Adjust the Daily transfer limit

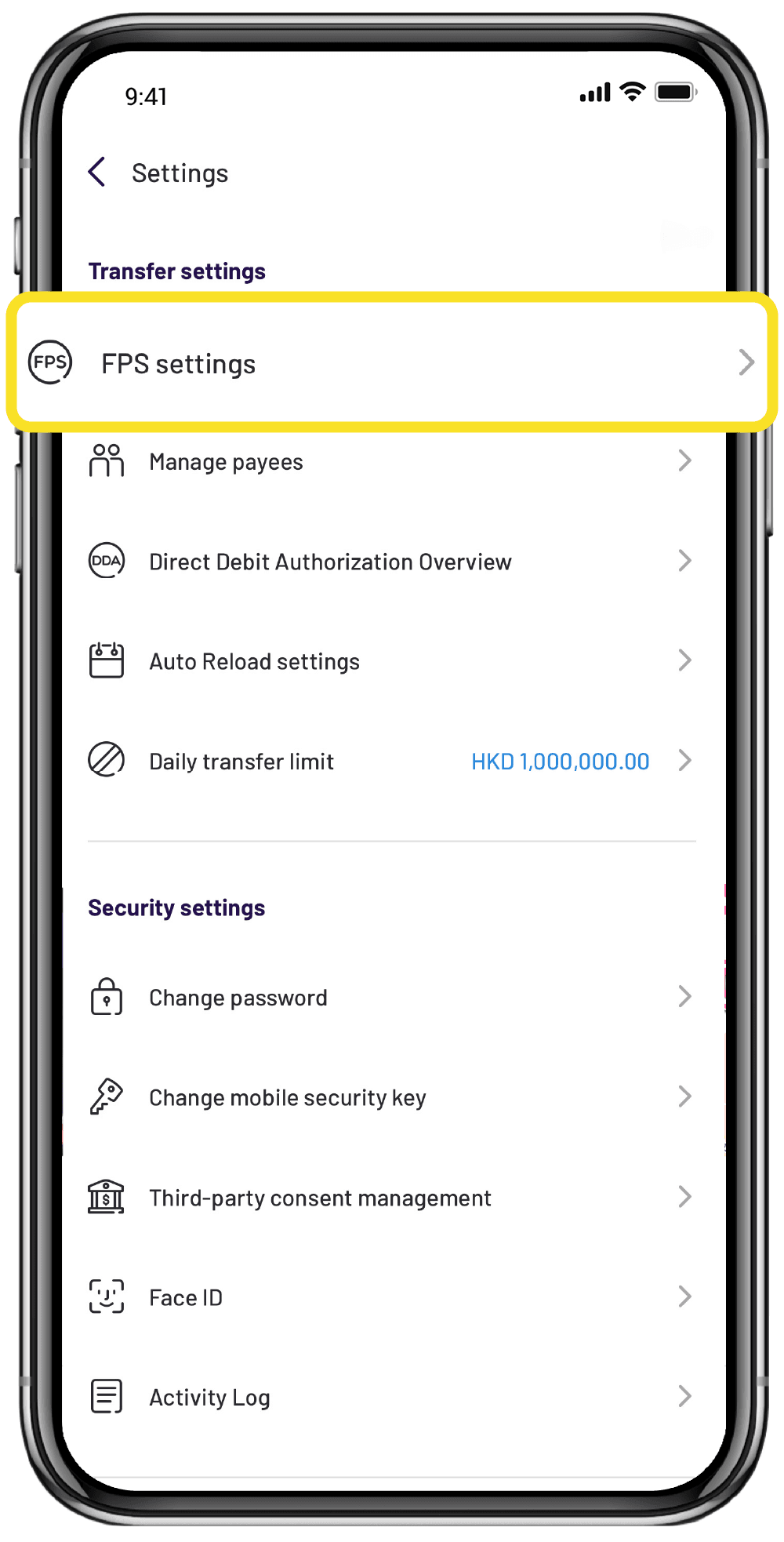[390, 761]
